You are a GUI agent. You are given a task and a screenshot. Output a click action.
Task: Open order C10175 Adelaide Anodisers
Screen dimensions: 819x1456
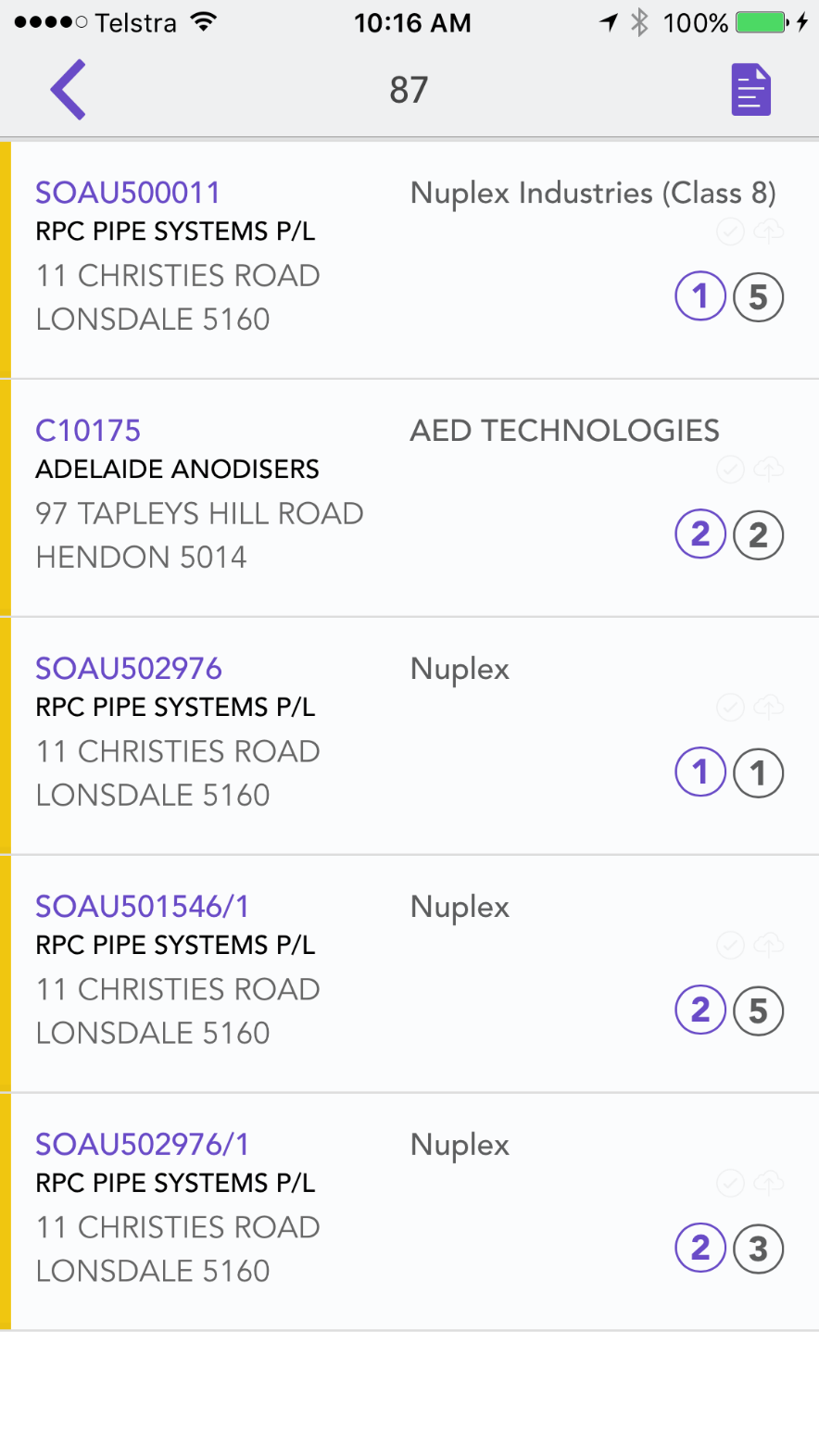pyautogui.click(x=408, y=497)
